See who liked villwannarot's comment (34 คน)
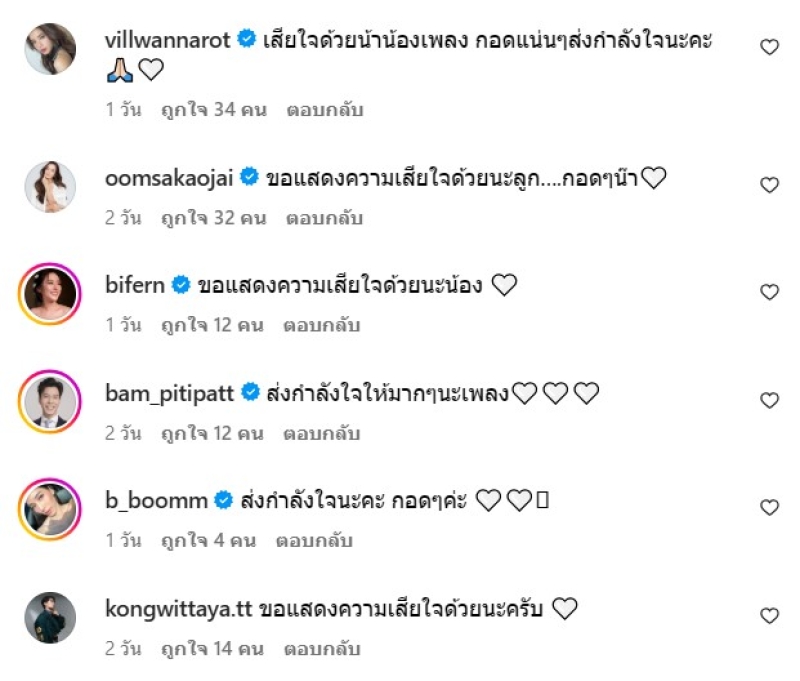The image size is (800, 681). point(213,110)
